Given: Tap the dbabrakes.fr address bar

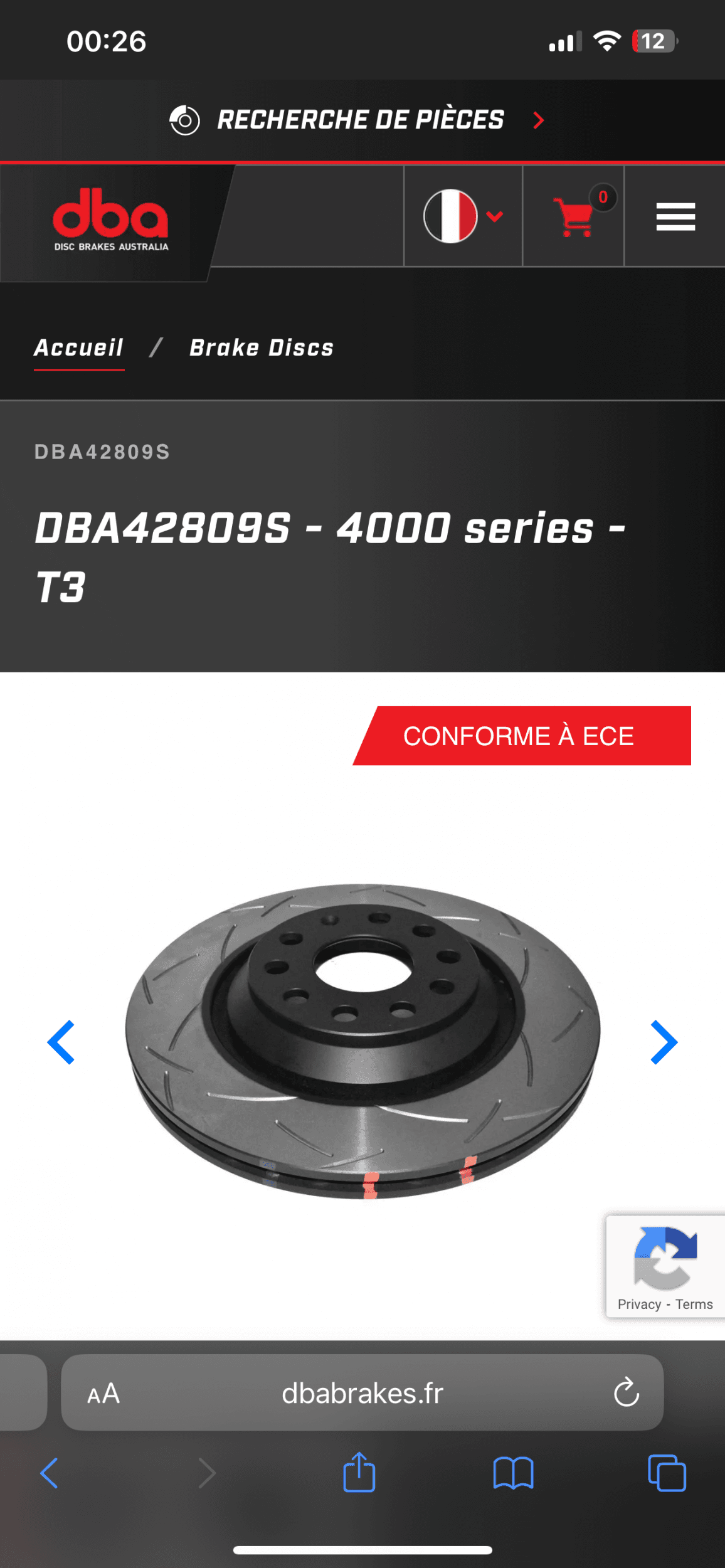Looking at the screenshot, I should (362, 1393).
